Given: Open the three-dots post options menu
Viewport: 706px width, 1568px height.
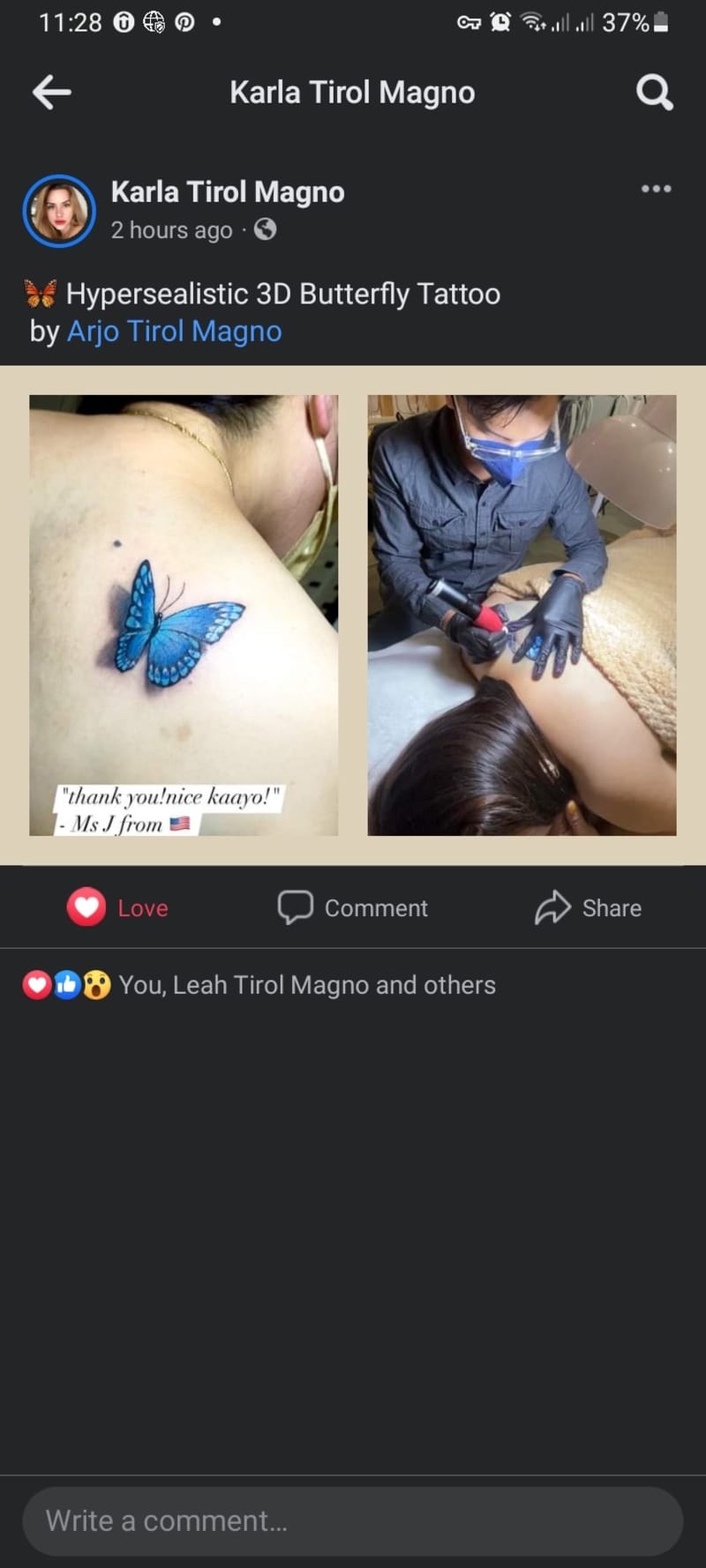Looking at the screenshot, I should (657, 188).
